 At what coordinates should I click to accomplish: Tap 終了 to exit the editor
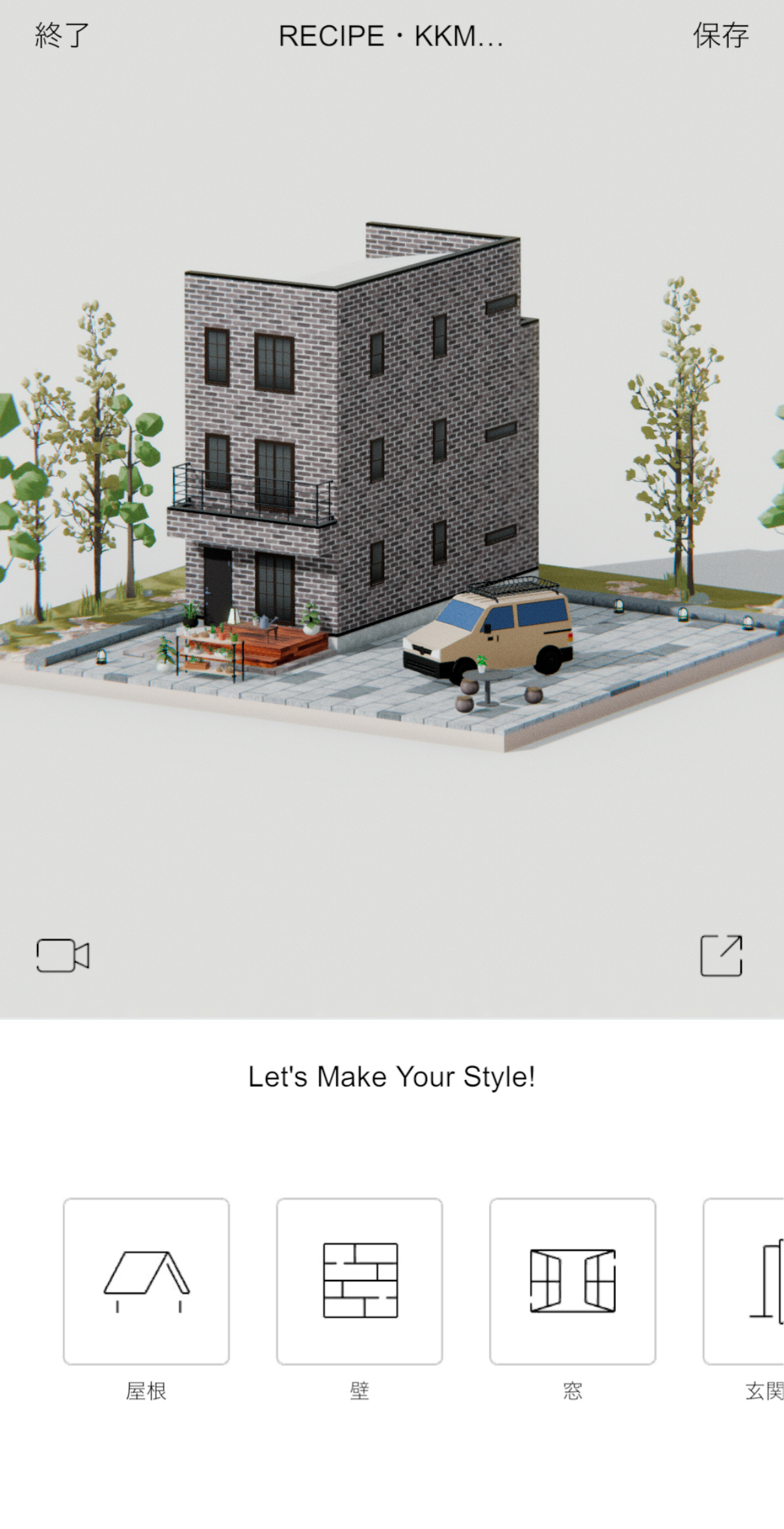pos(62,36)
